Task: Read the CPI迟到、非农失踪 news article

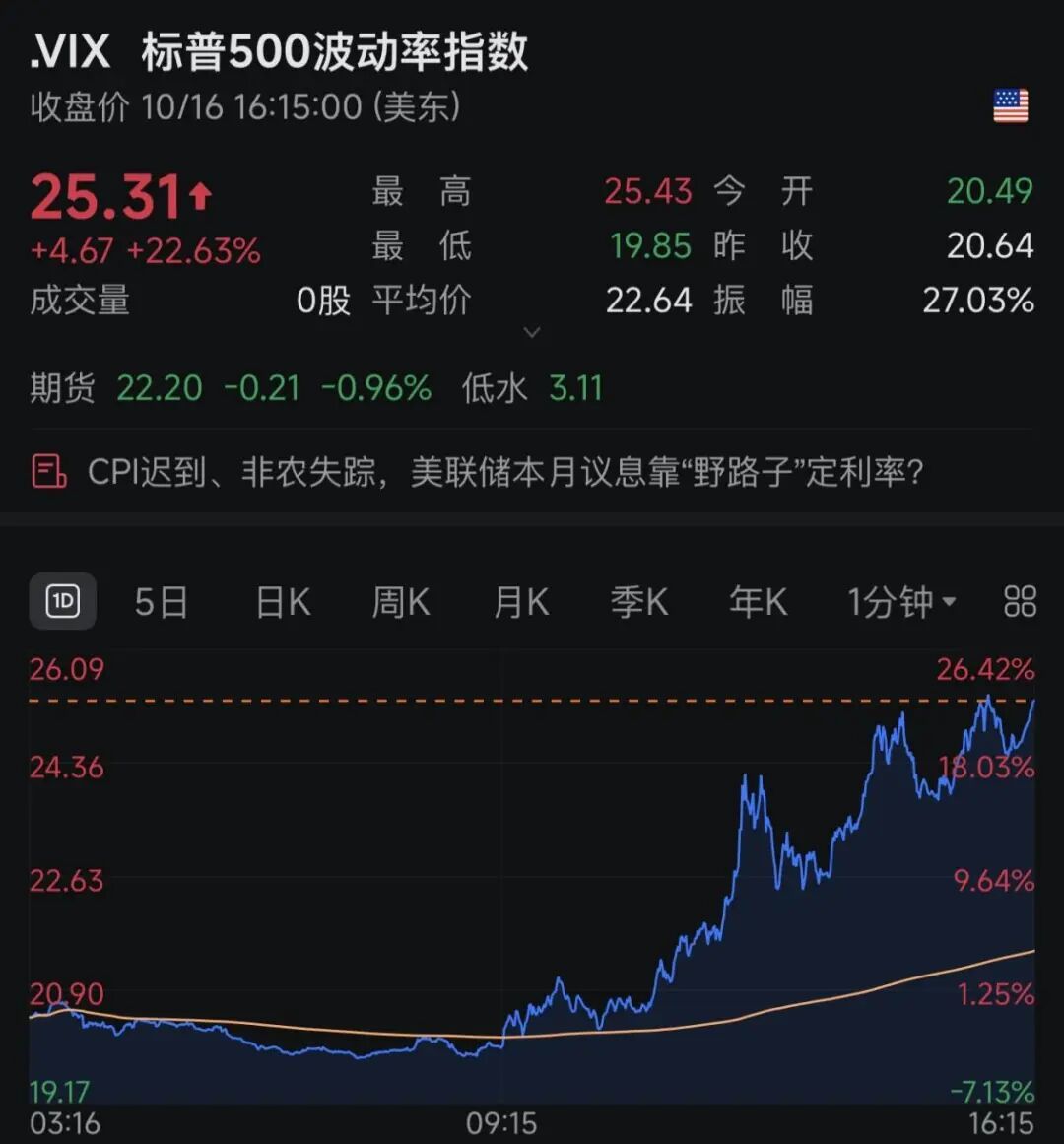Action: pos(504,472)
